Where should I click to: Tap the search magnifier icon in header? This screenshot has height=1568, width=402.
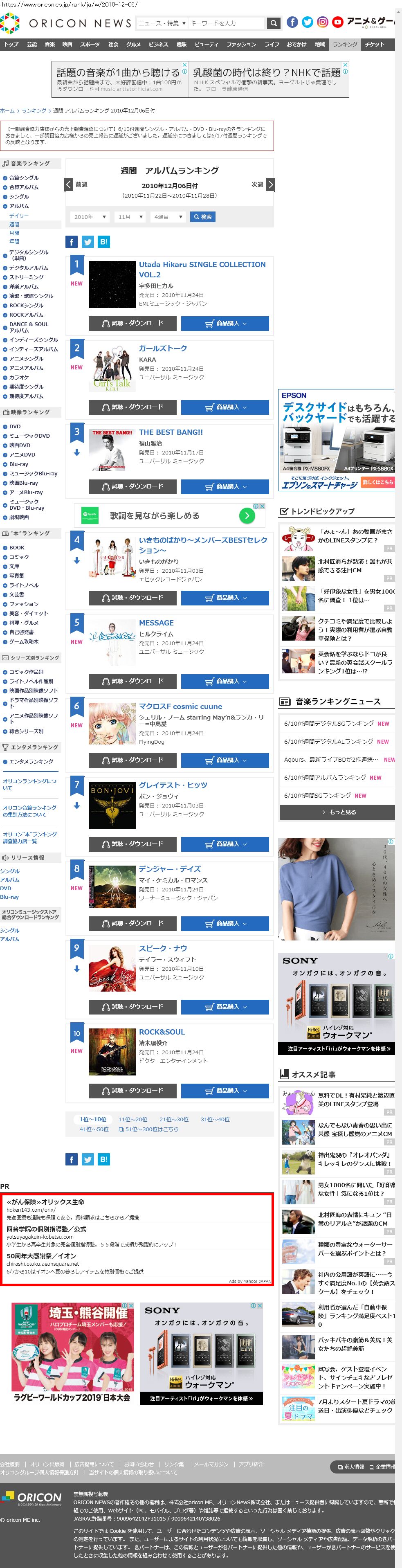pos(274,23)
